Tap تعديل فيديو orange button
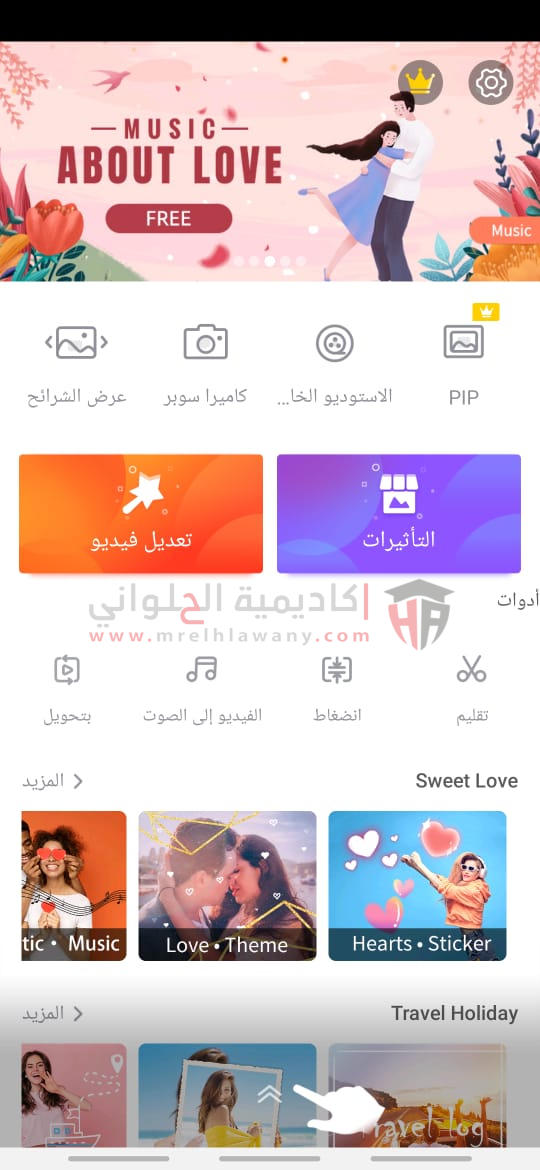The height and width of the screenshot is (1170, 540). [141, 513]
